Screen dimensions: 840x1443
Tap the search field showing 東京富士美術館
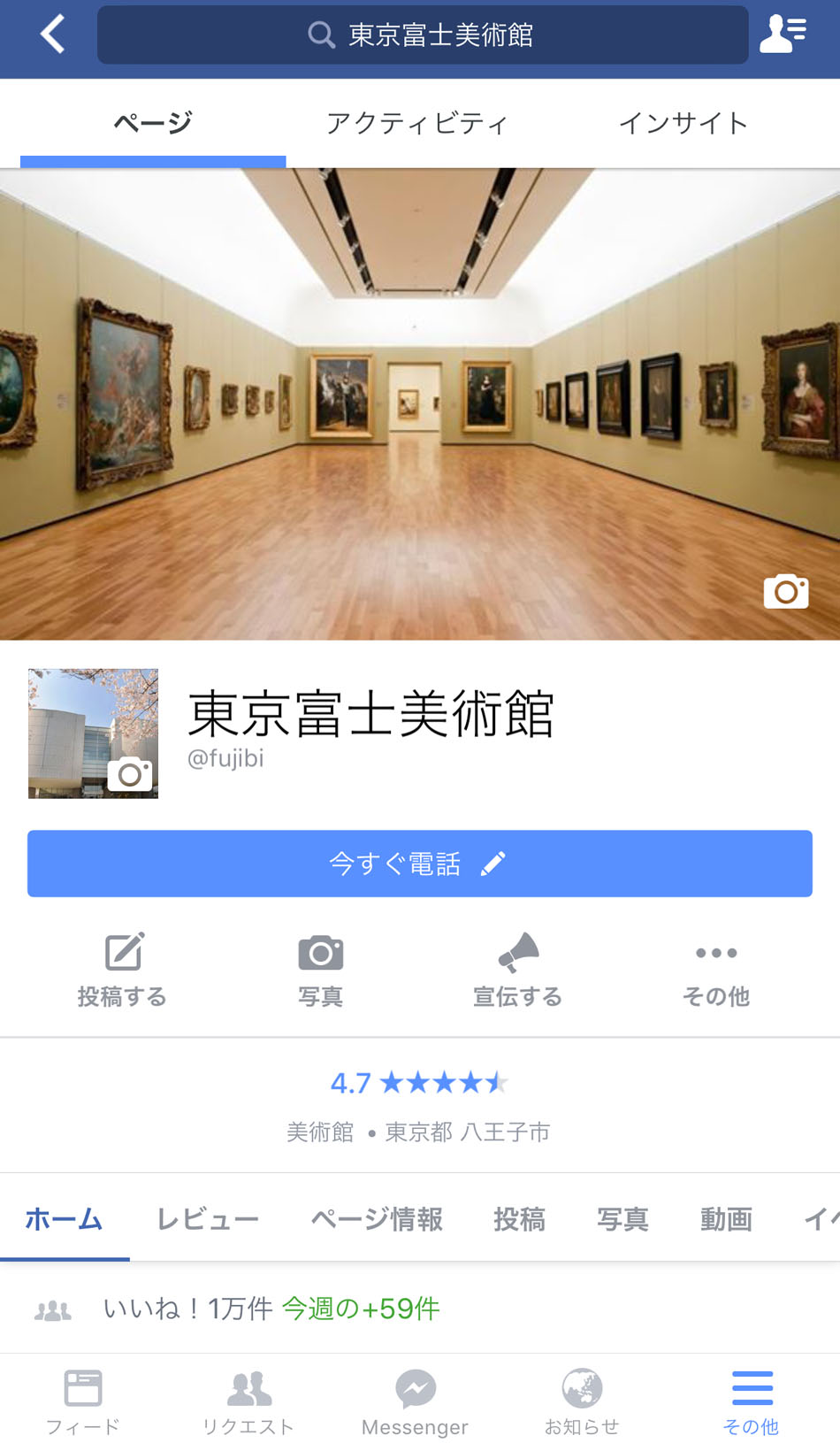423,35
